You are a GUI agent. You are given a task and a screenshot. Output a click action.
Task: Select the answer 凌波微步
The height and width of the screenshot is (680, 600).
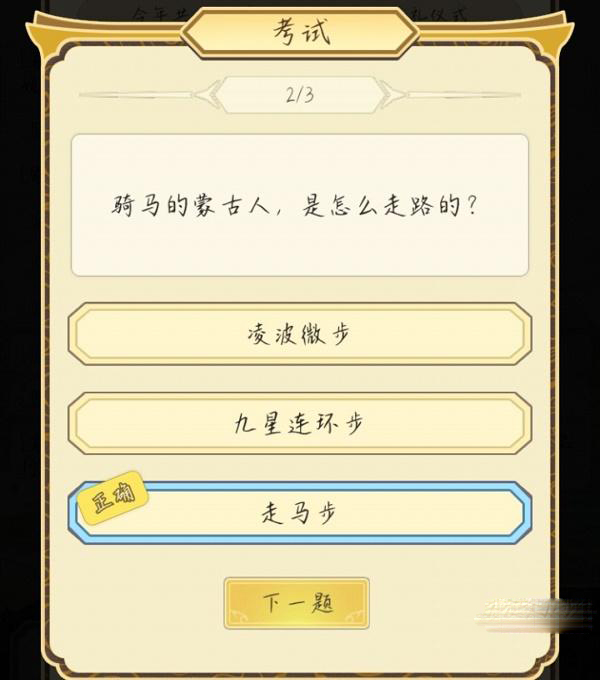299,334
